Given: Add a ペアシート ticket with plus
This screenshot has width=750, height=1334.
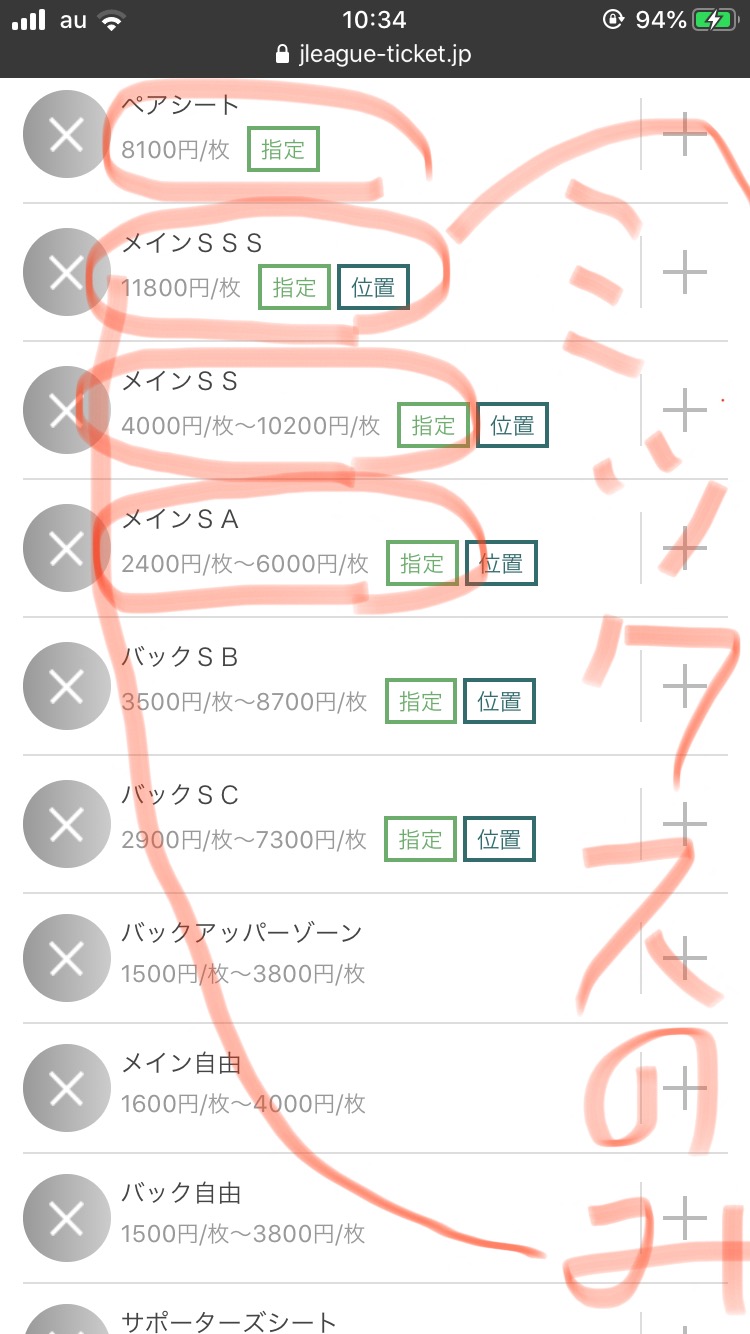Looking at the screenshot, I should (685, 134).
